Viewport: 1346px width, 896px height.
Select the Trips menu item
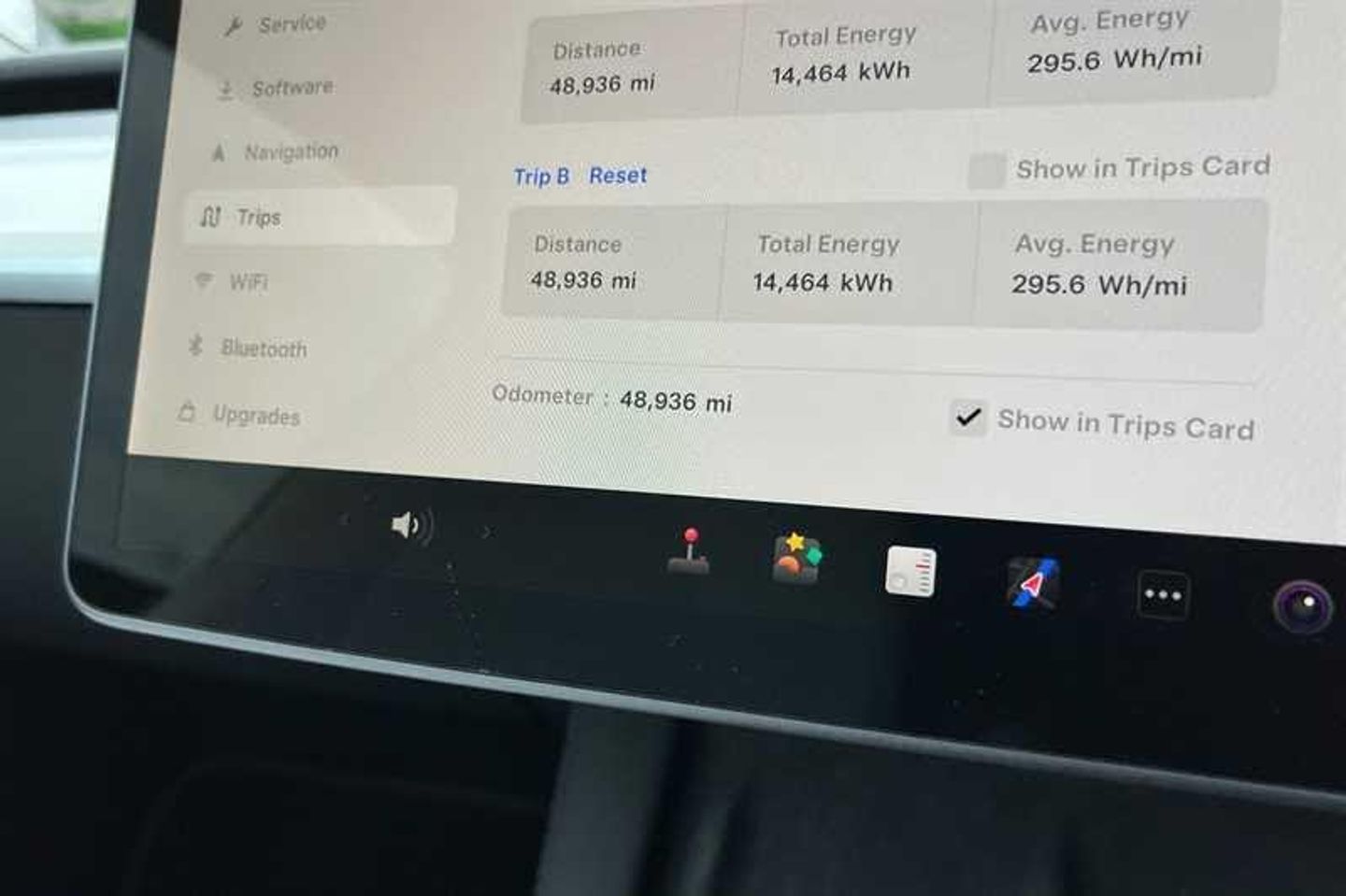click(x=258, y=217)
